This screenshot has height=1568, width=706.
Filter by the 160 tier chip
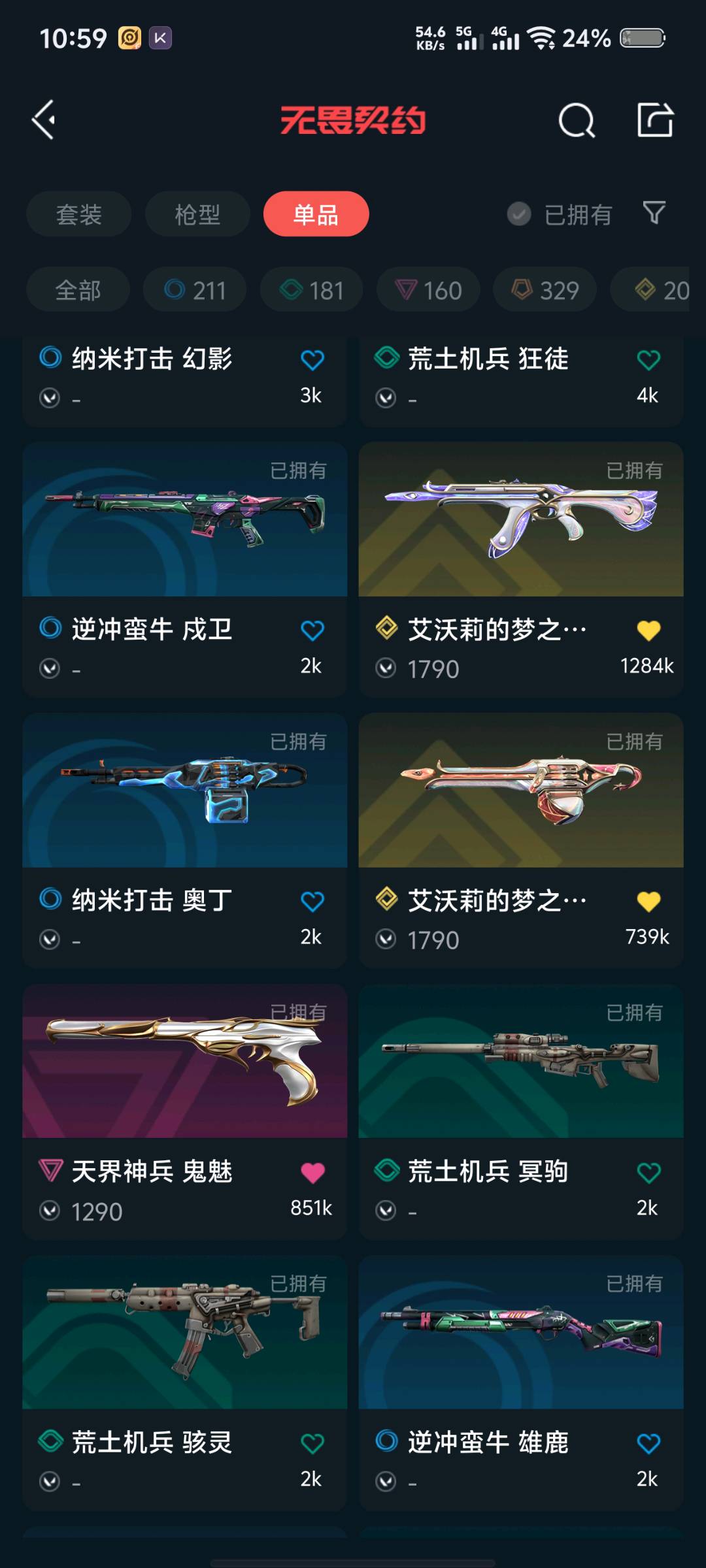pos(428,290)
